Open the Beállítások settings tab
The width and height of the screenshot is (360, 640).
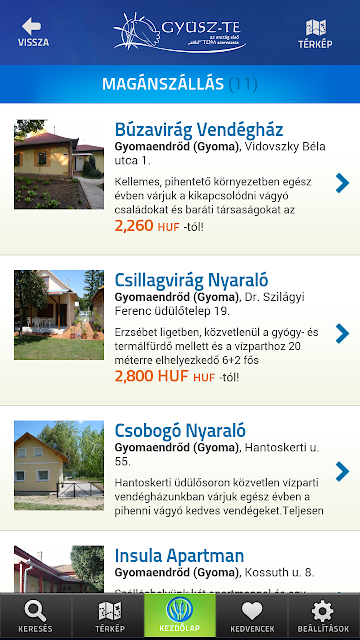324,617
